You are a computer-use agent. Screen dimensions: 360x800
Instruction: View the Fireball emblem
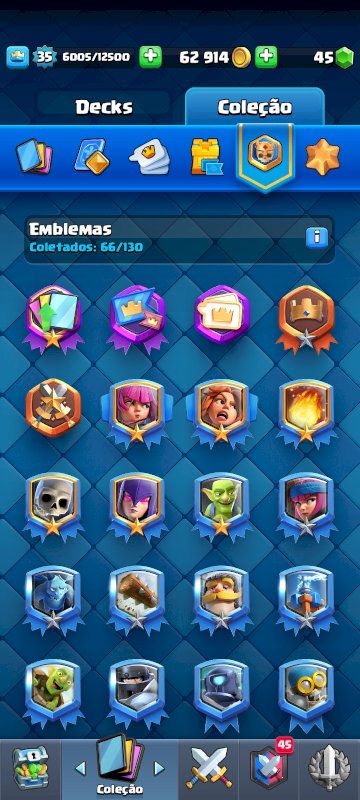306,413
